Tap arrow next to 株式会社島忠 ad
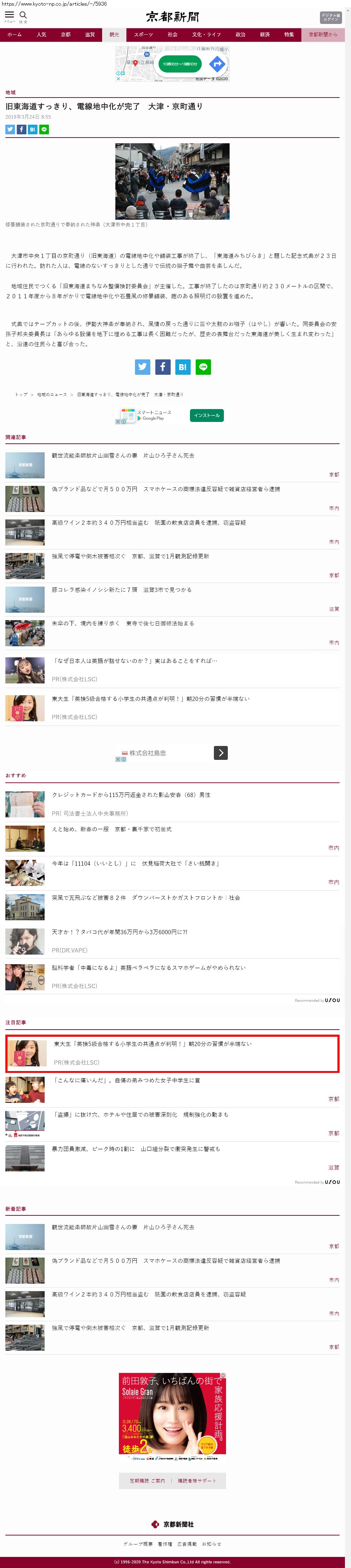The height and width of the screenshot is (1568, 351). [x=220, y=753]
